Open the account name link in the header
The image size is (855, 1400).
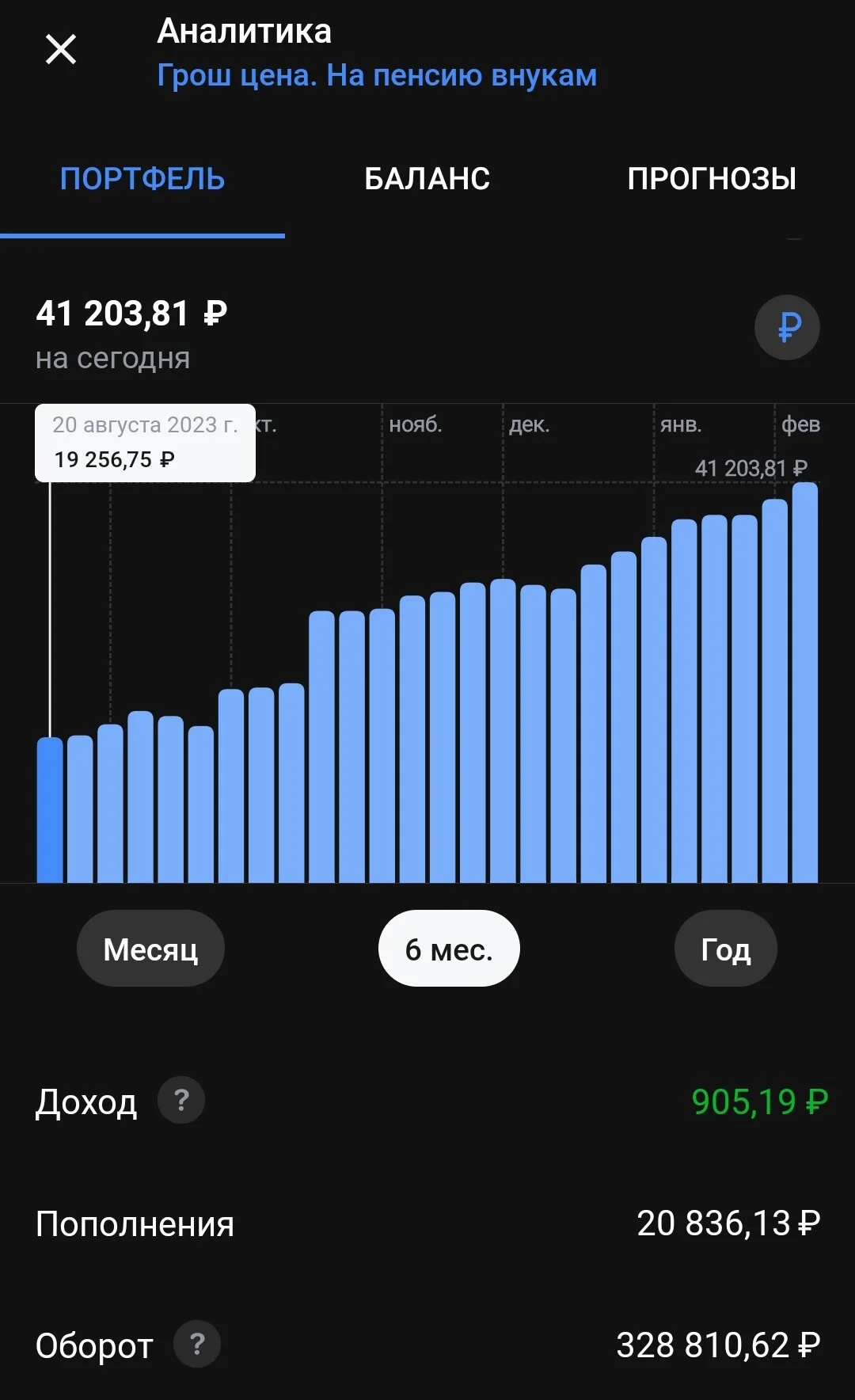pos(377,76)
